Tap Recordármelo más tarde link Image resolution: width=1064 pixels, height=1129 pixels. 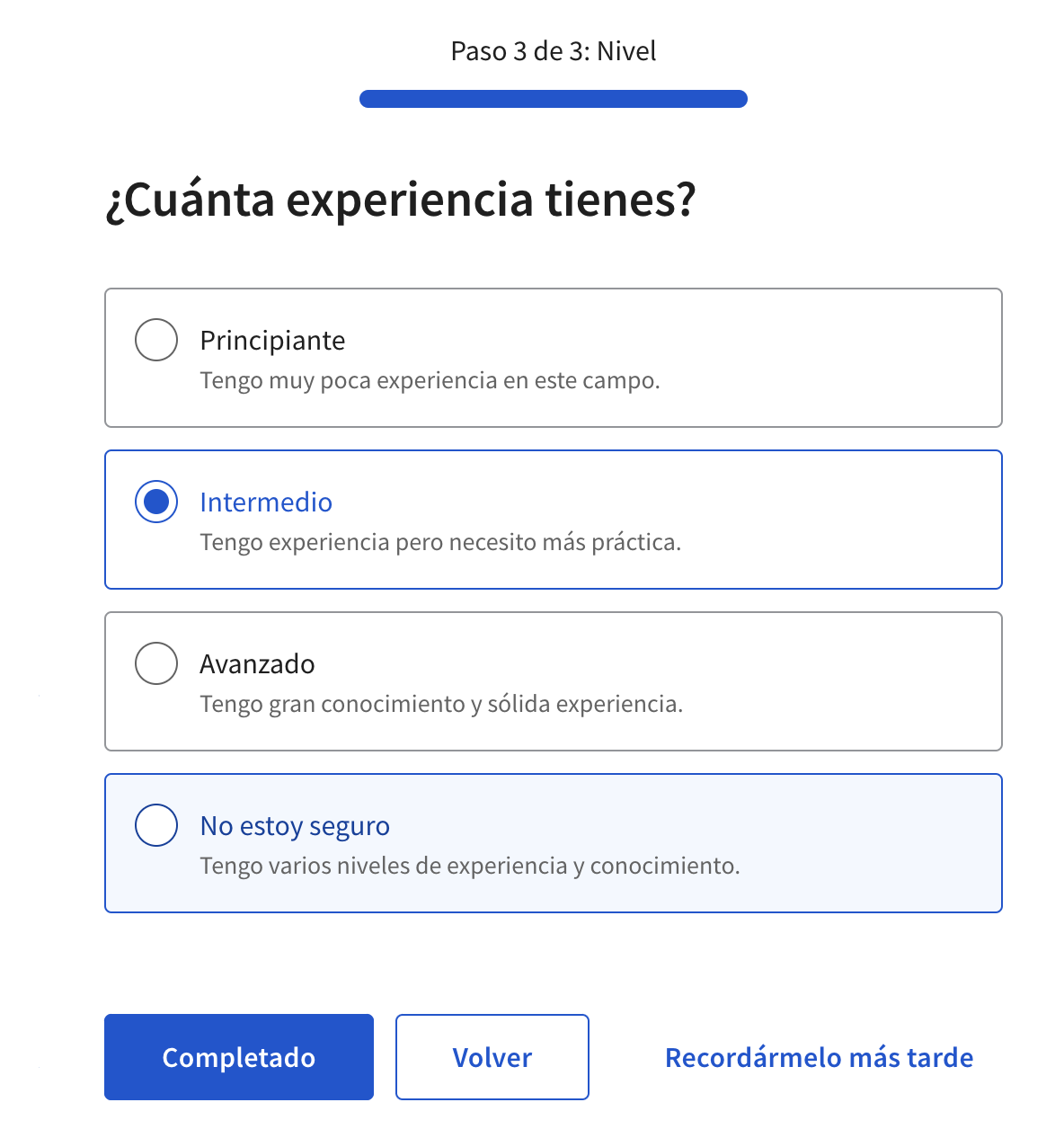(819, 1057)
